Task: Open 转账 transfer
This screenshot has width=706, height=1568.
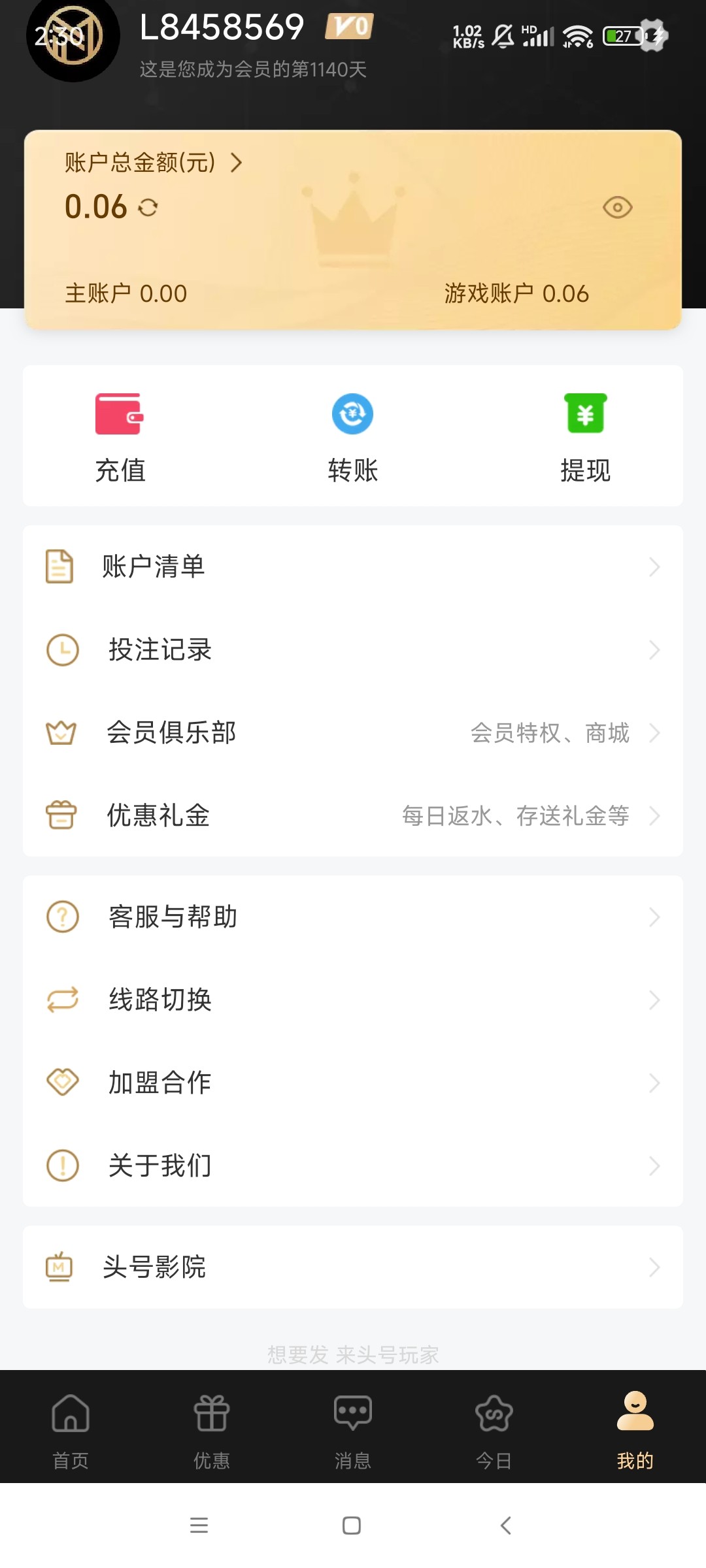Action: pos(353,438)
